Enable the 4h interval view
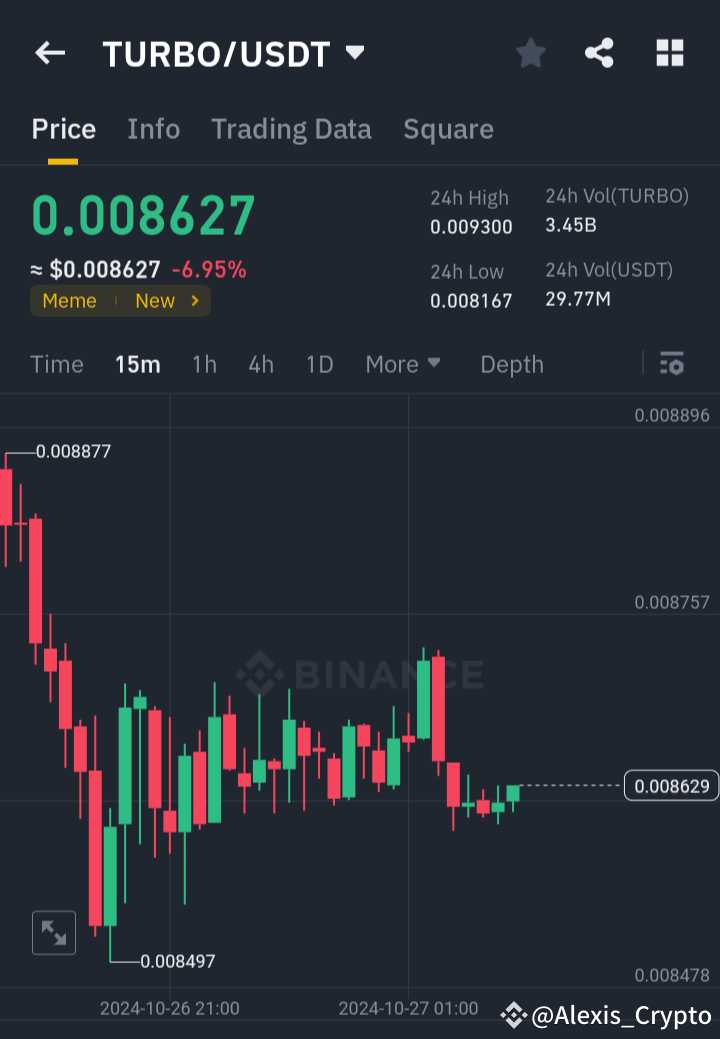Screen dimensions: 720x1039 [x=260, y=364]
